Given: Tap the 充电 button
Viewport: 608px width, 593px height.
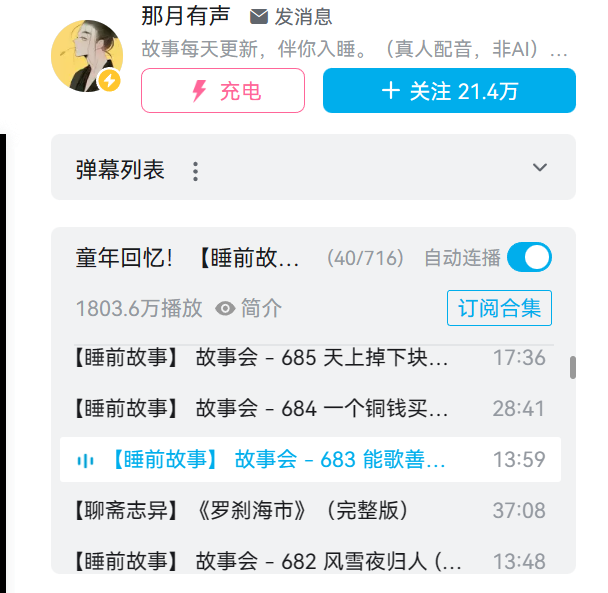Looking at the screenshot, I should 223,91.
